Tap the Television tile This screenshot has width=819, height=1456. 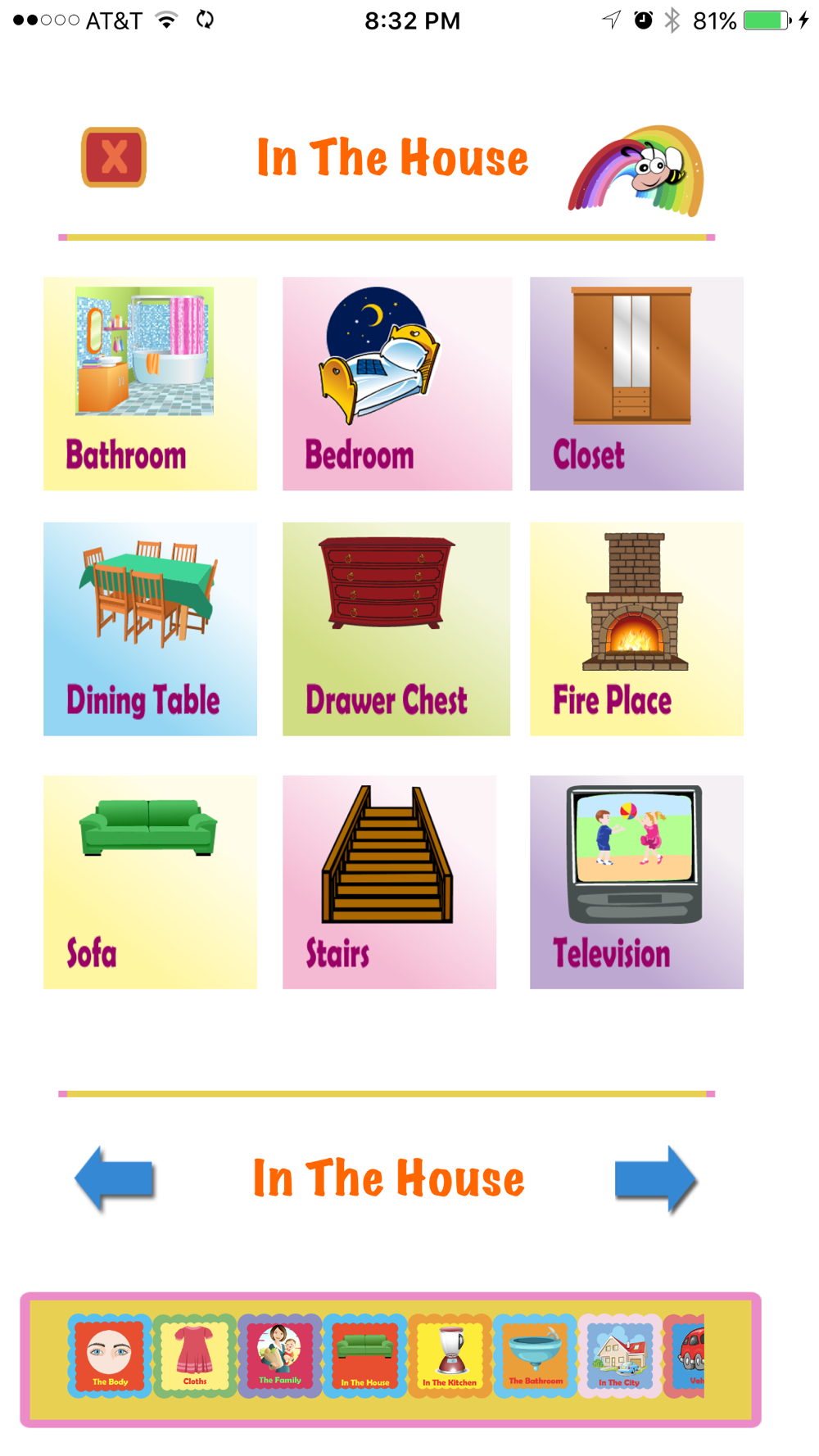636,882
